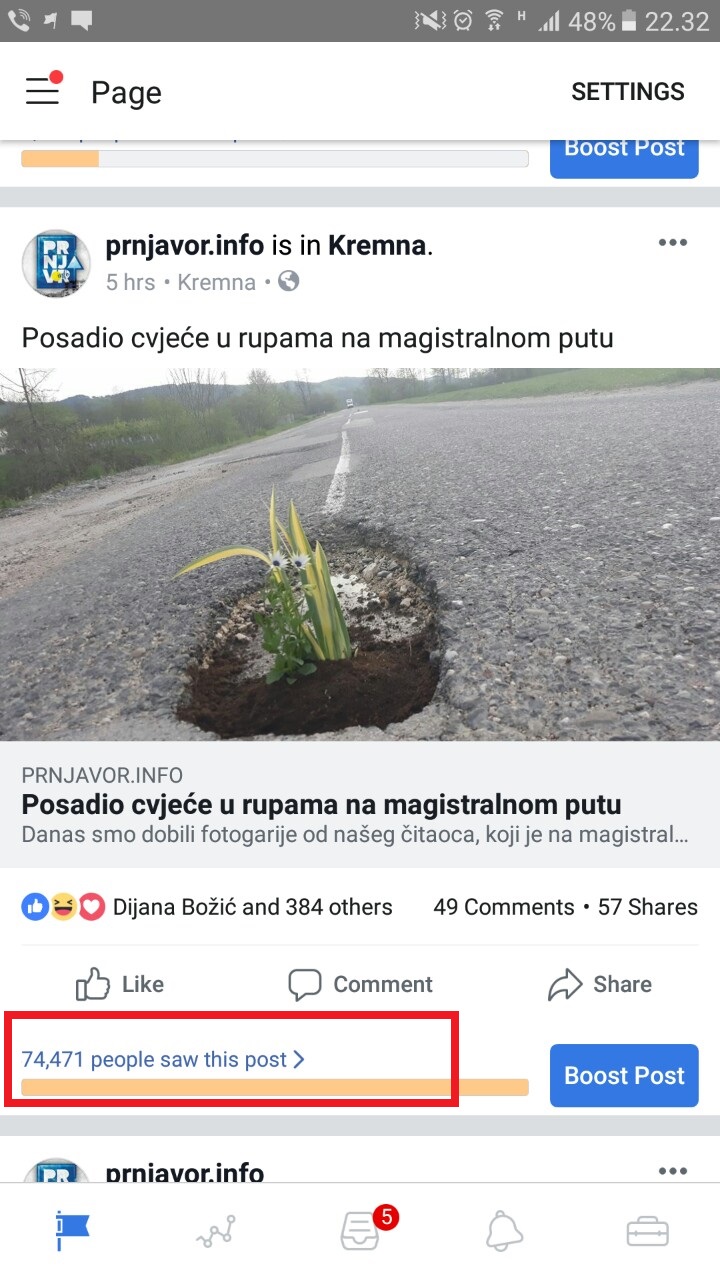View 74,471 people saw this post details
The image size is (720, 1280).
click(163, 1060)
